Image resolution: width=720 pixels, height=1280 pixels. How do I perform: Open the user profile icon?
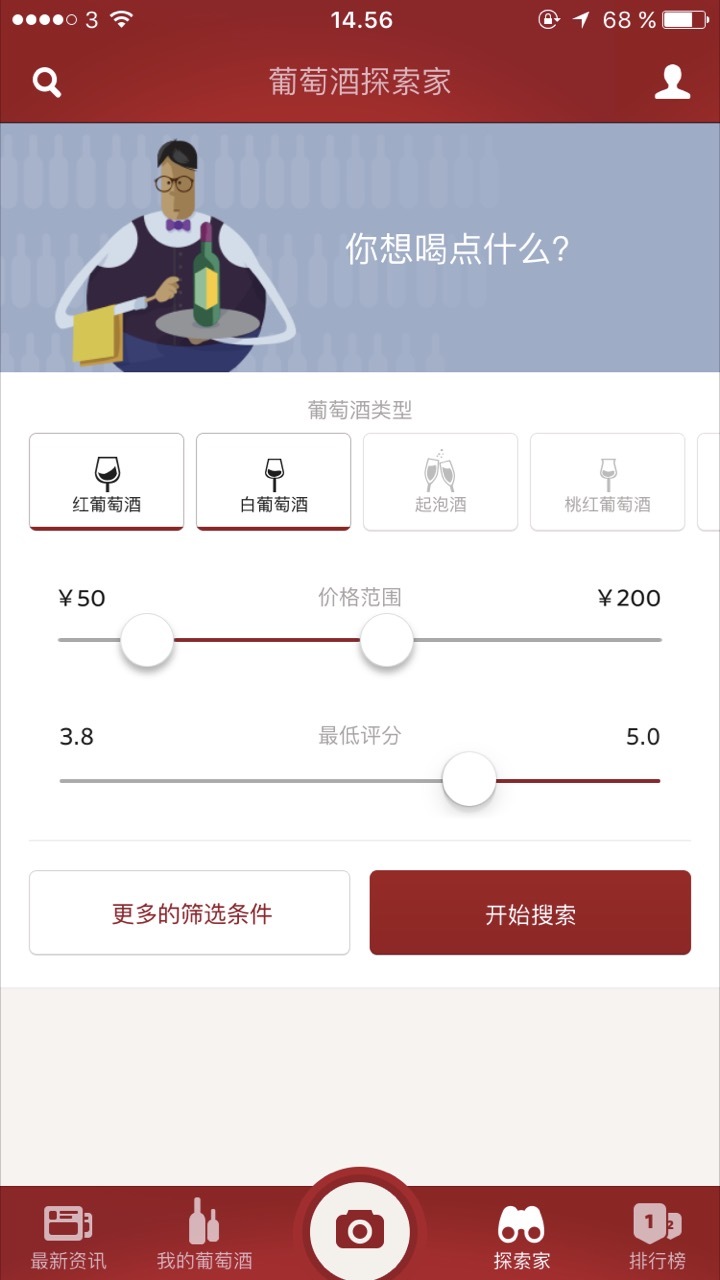tap(672, 82)
